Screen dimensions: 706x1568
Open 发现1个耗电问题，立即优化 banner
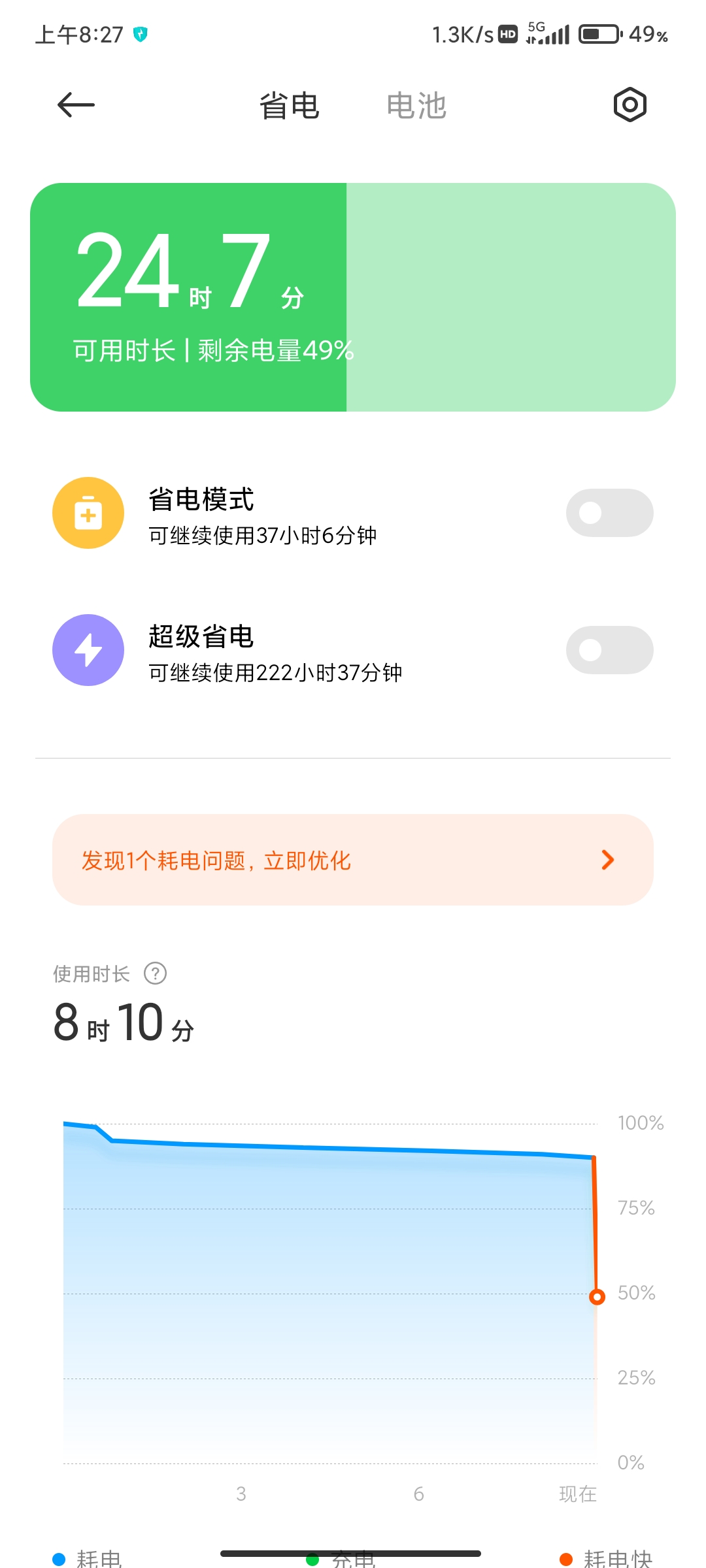coord(353,860)
